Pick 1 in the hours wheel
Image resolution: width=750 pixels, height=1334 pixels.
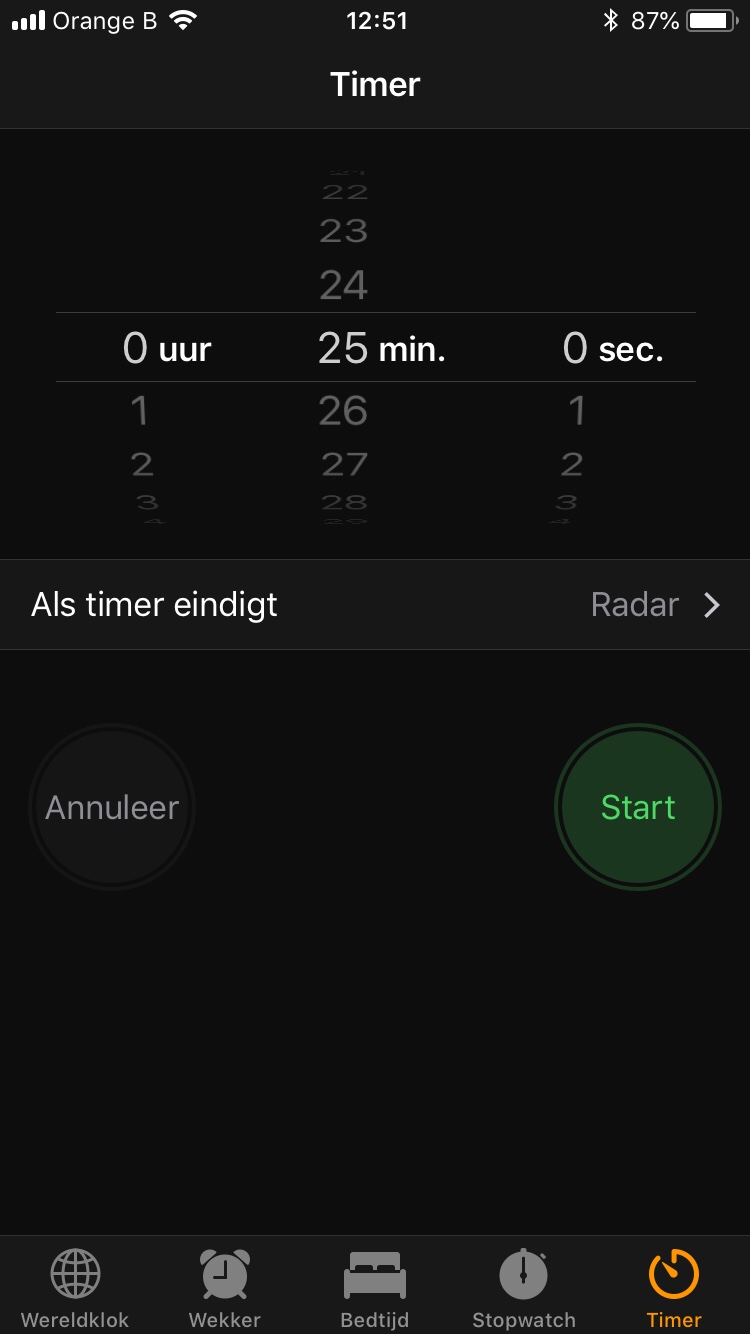(x=140, y=411)
